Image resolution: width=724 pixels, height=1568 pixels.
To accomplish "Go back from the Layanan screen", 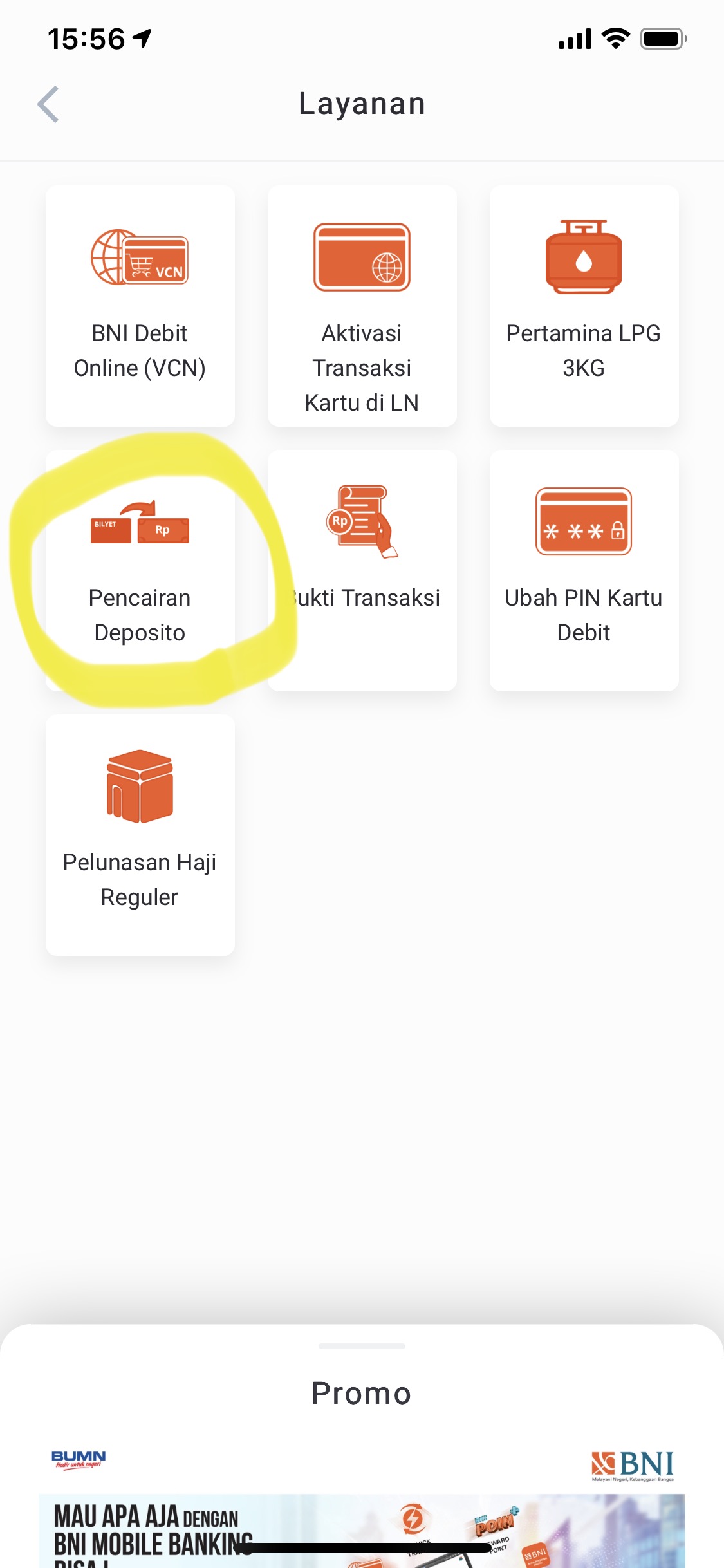I will point(48,104).
